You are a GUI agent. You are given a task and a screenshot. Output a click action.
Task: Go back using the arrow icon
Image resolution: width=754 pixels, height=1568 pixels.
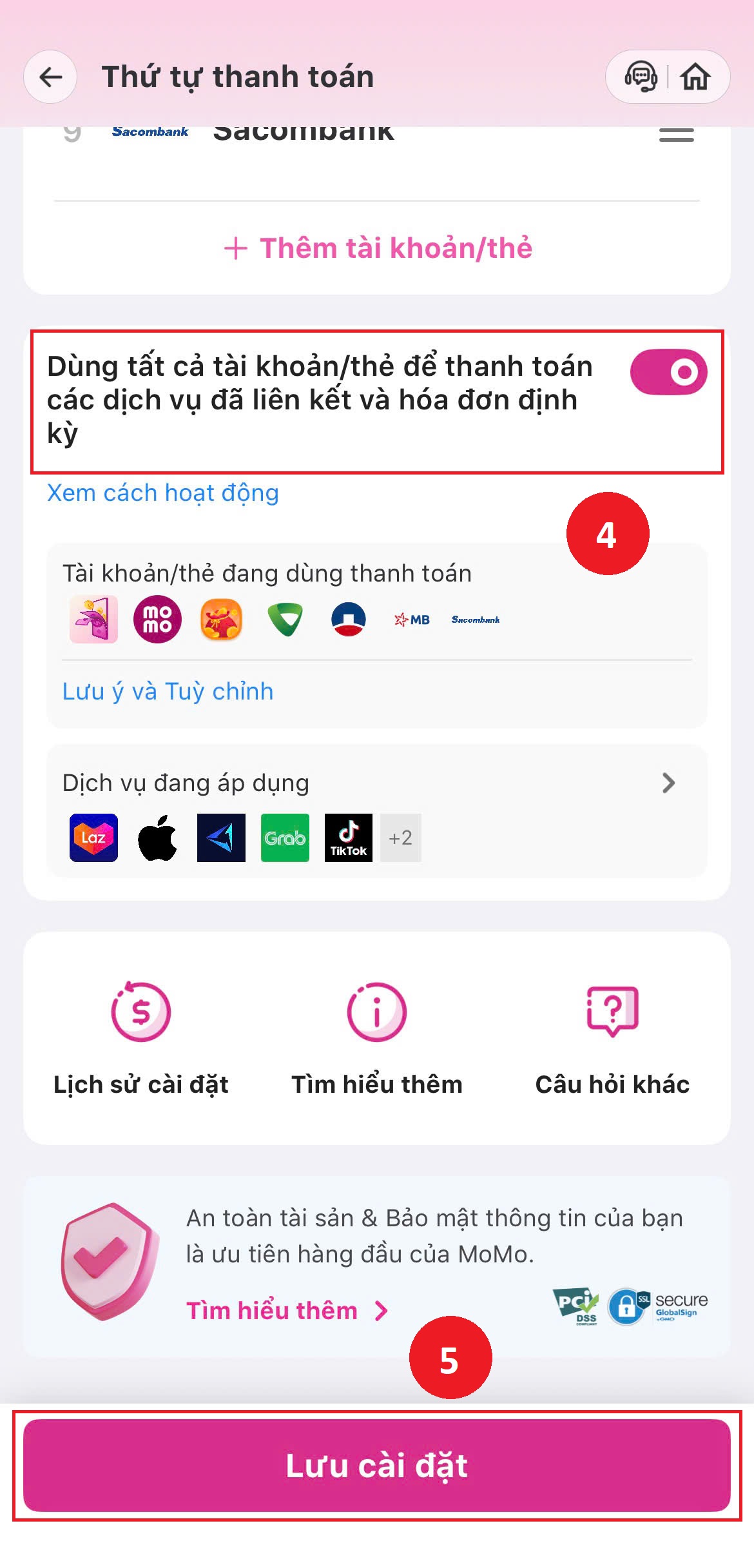(x=50, y=77)
